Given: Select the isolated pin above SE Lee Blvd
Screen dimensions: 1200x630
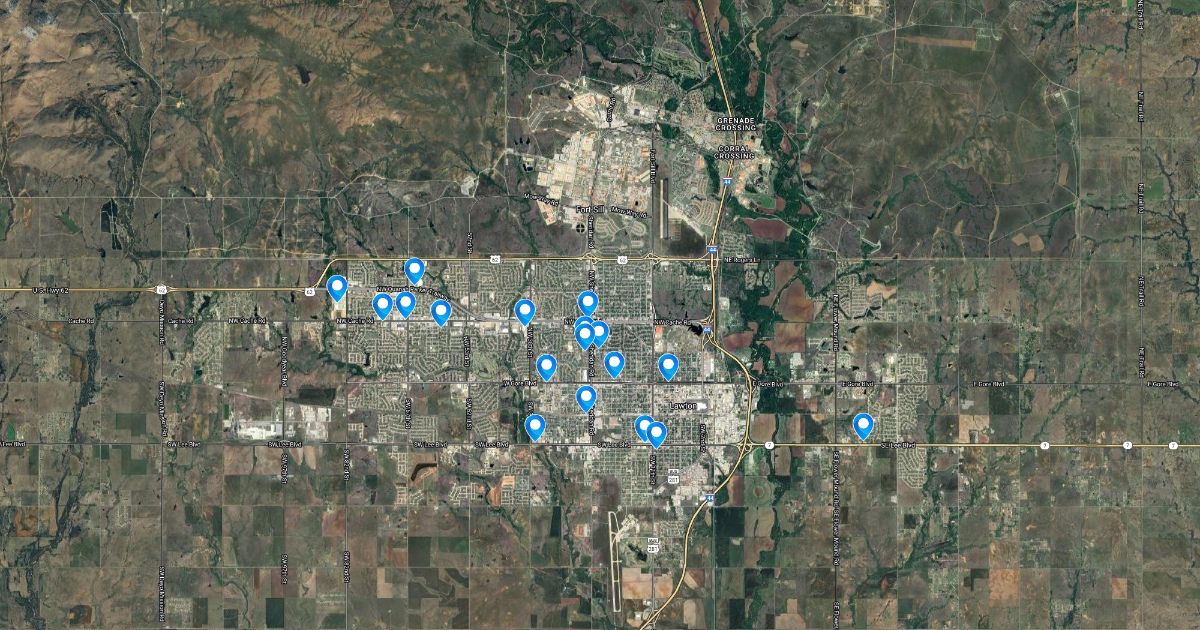Looking at the screenshot, I should tap(862, 426).
